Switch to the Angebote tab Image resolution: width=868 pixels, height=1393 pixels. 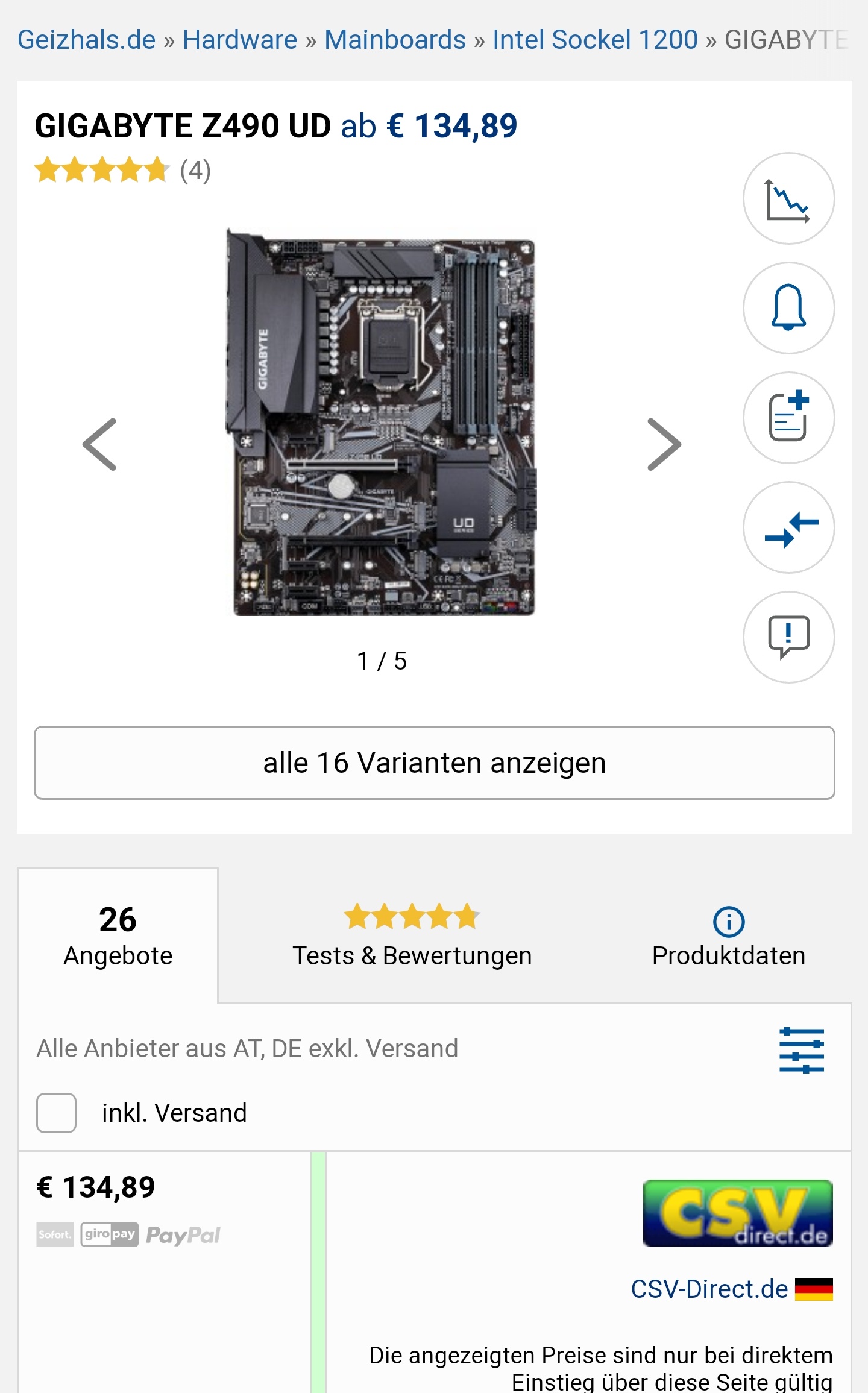click(x=118, y=935)
